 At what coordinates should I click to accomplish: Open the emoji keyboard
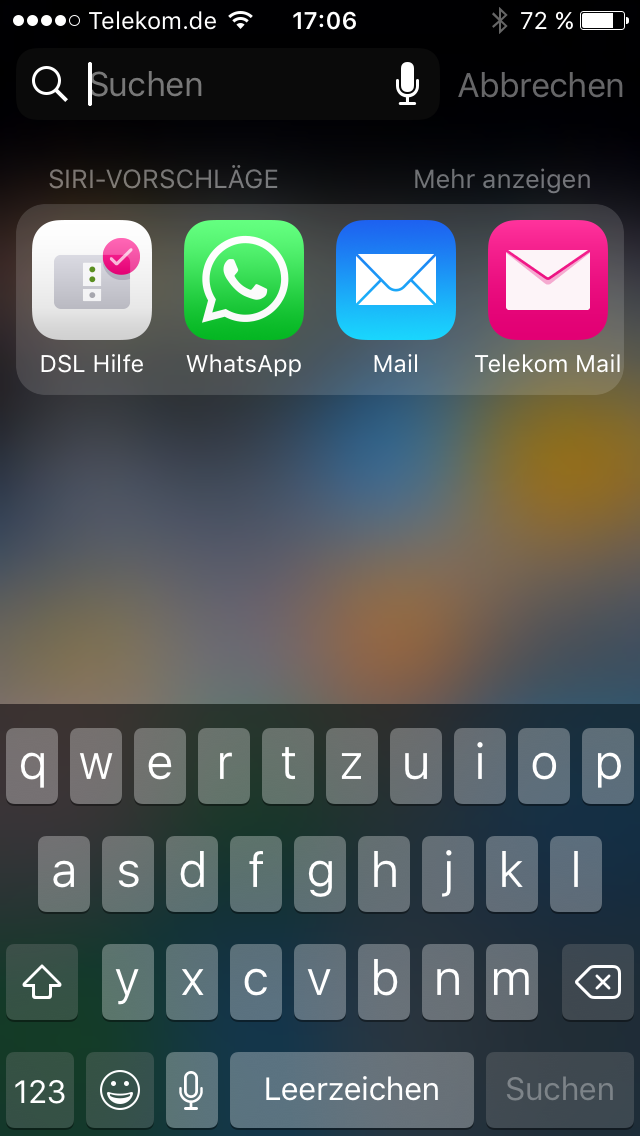click(x=120, y=1090)
